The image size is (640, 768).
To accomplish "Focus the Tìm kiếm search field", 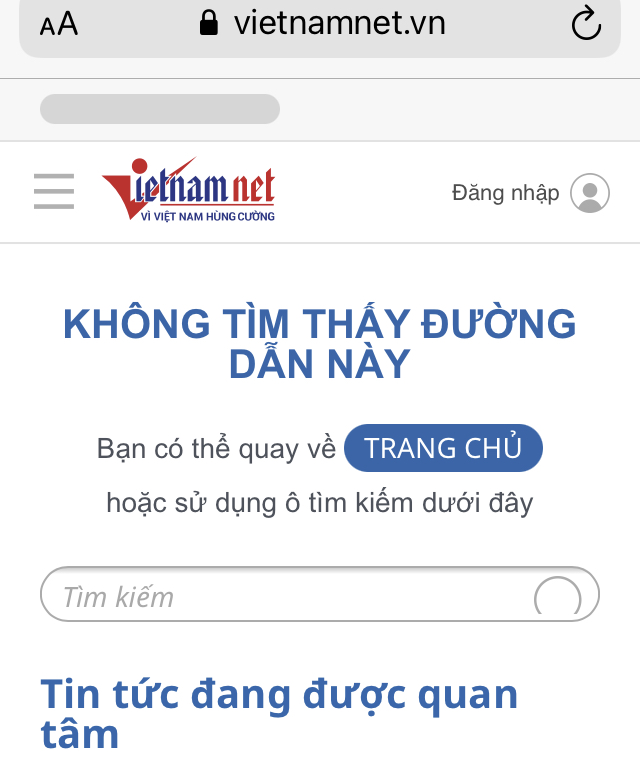I will (280, 596).
